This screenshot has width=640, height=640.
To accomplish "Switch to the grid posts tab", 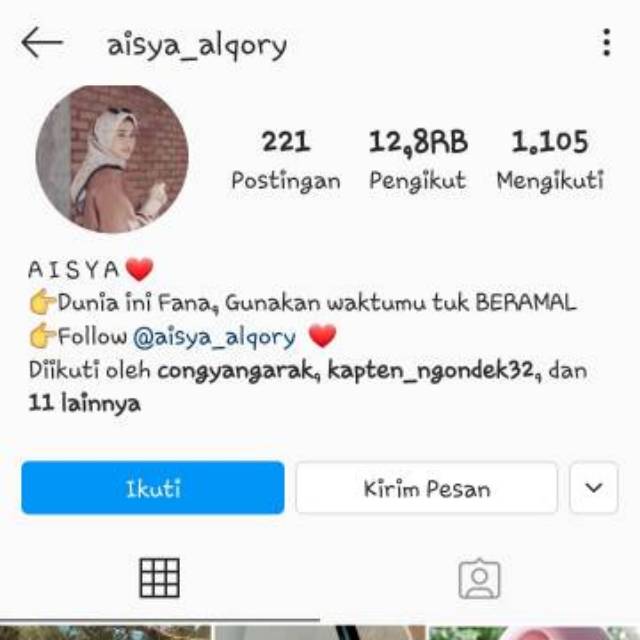I will 160,577.
